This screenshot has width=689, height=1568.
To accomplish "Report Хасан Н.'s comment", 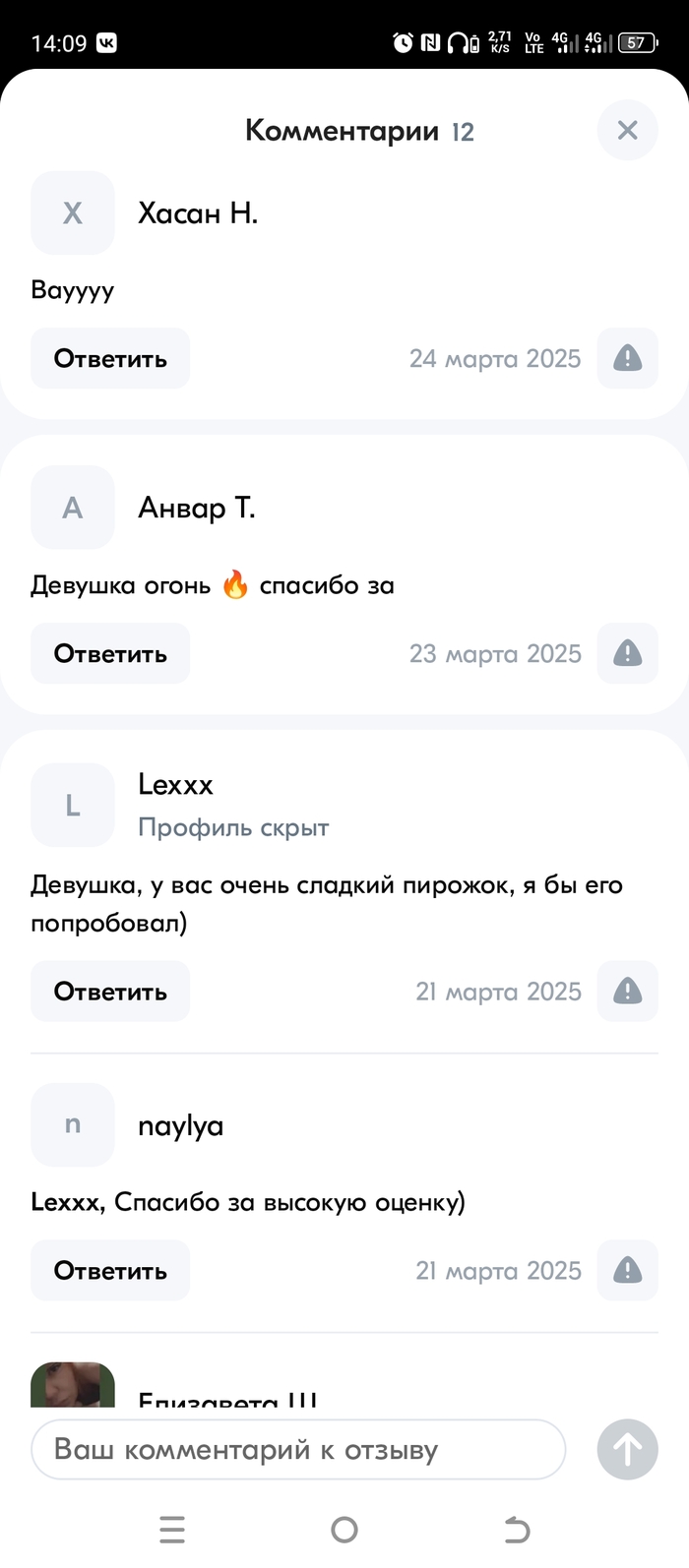I will (627, 359).
